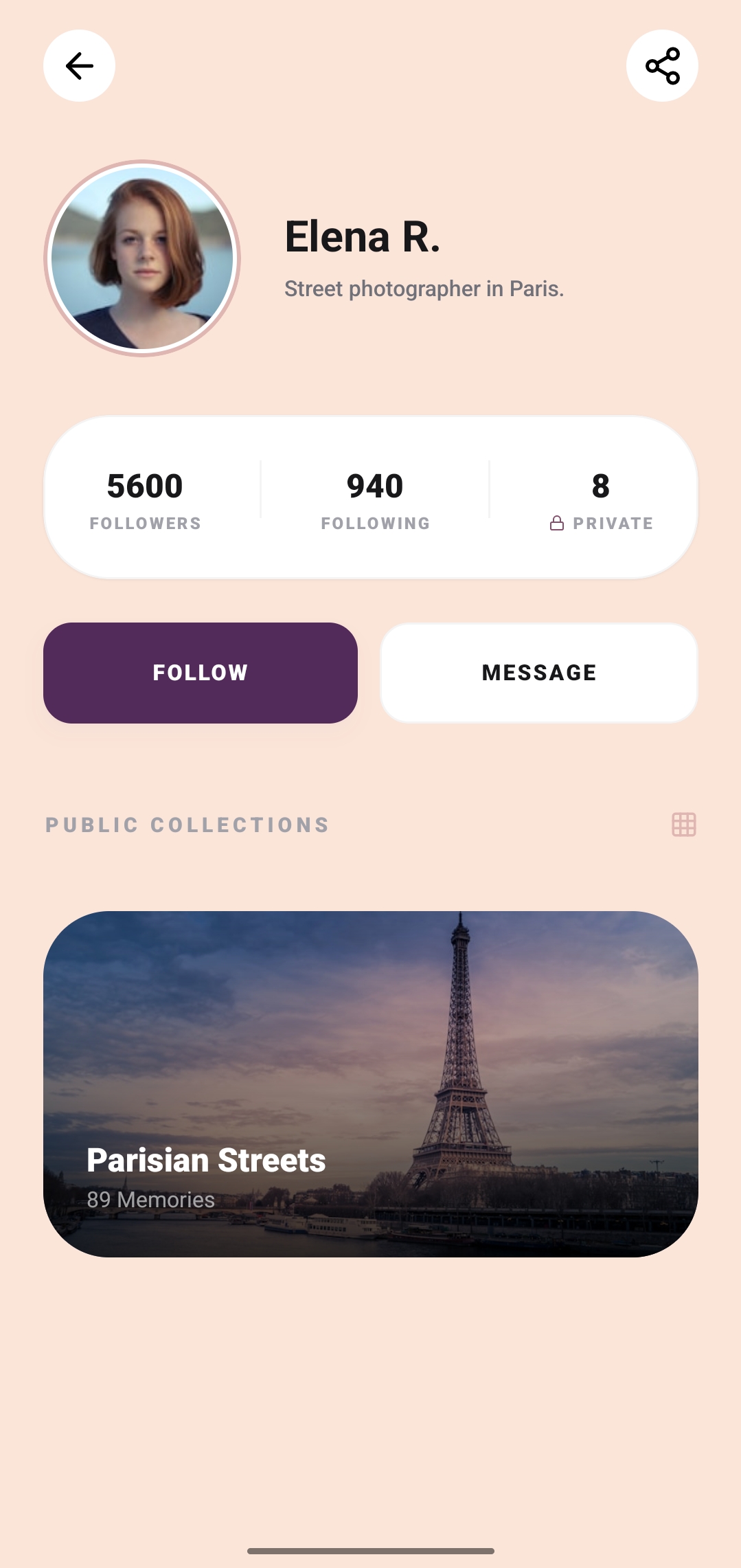The height and width of the screenshot is (1568, 741).
Task: Open the 940 following list
Action: pos(375,497)
